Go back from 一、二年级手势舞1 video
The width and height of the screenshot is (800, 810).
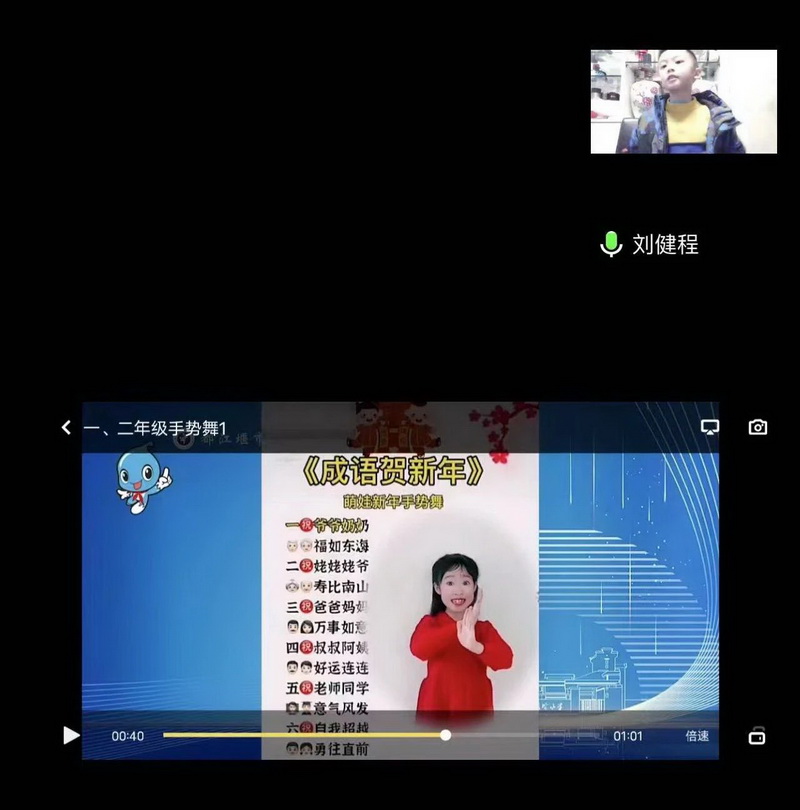tap(66, 428)
